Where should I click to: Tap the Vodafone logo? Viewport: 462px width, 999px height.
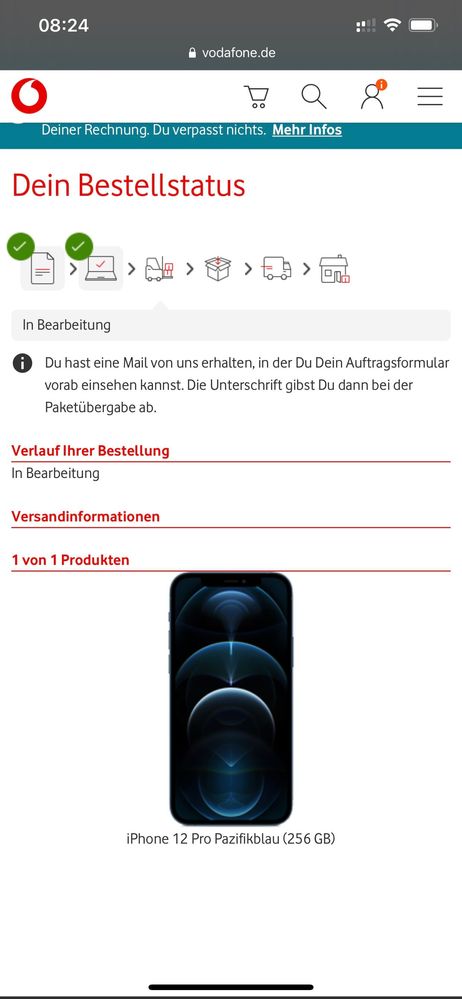click(x=29, y=96)
